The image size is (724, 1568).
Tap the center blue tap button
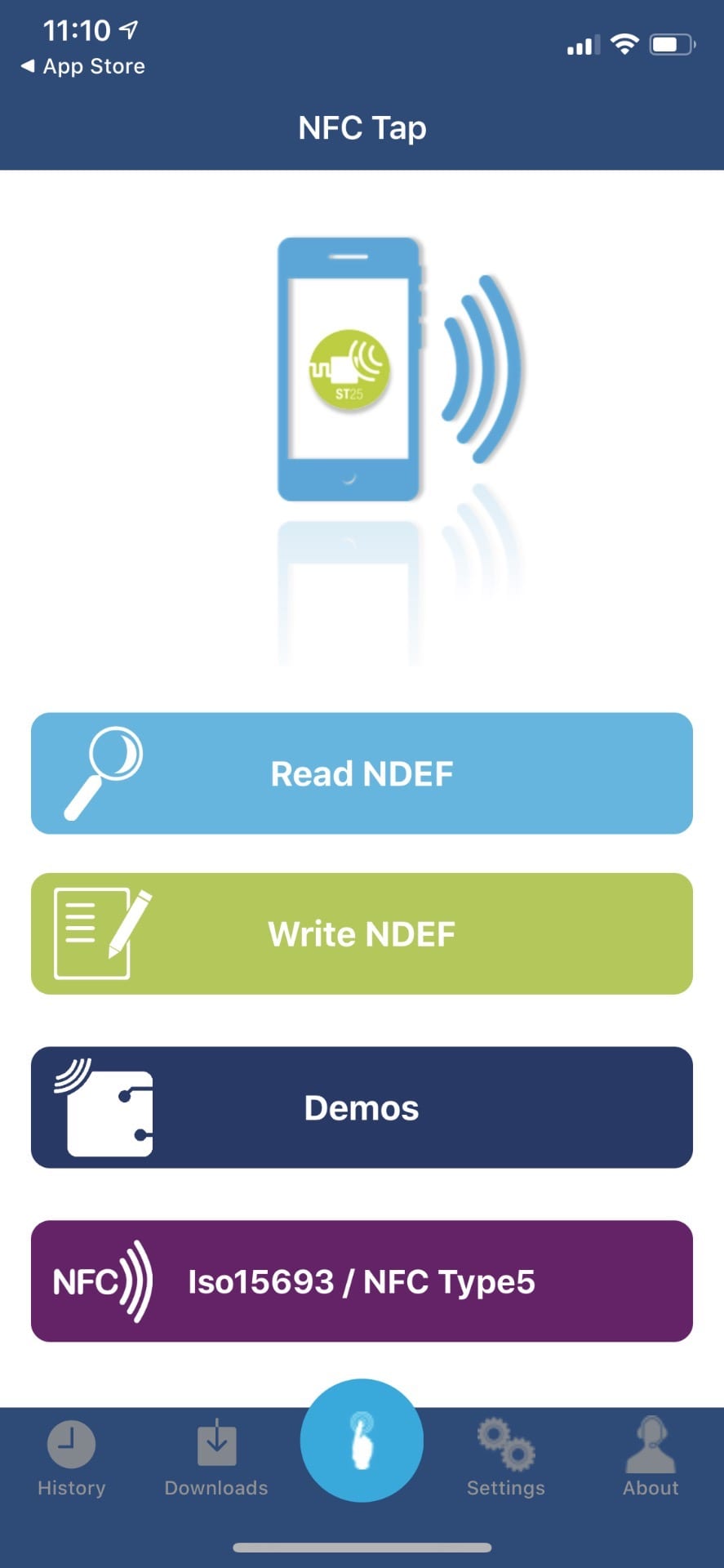tap(362, 1441)
